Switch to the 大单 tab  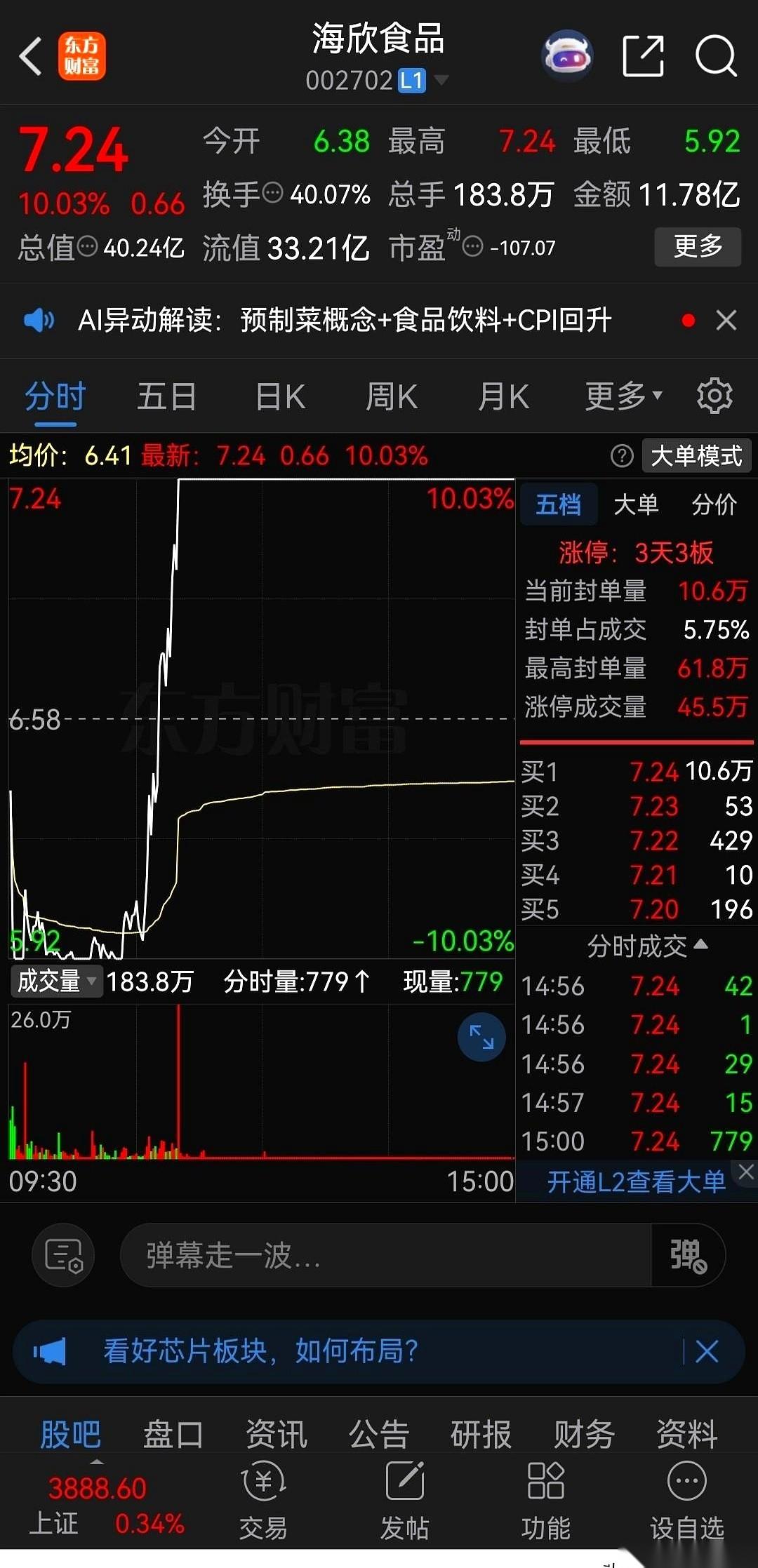pyautogui.click(x=636, y=504)
